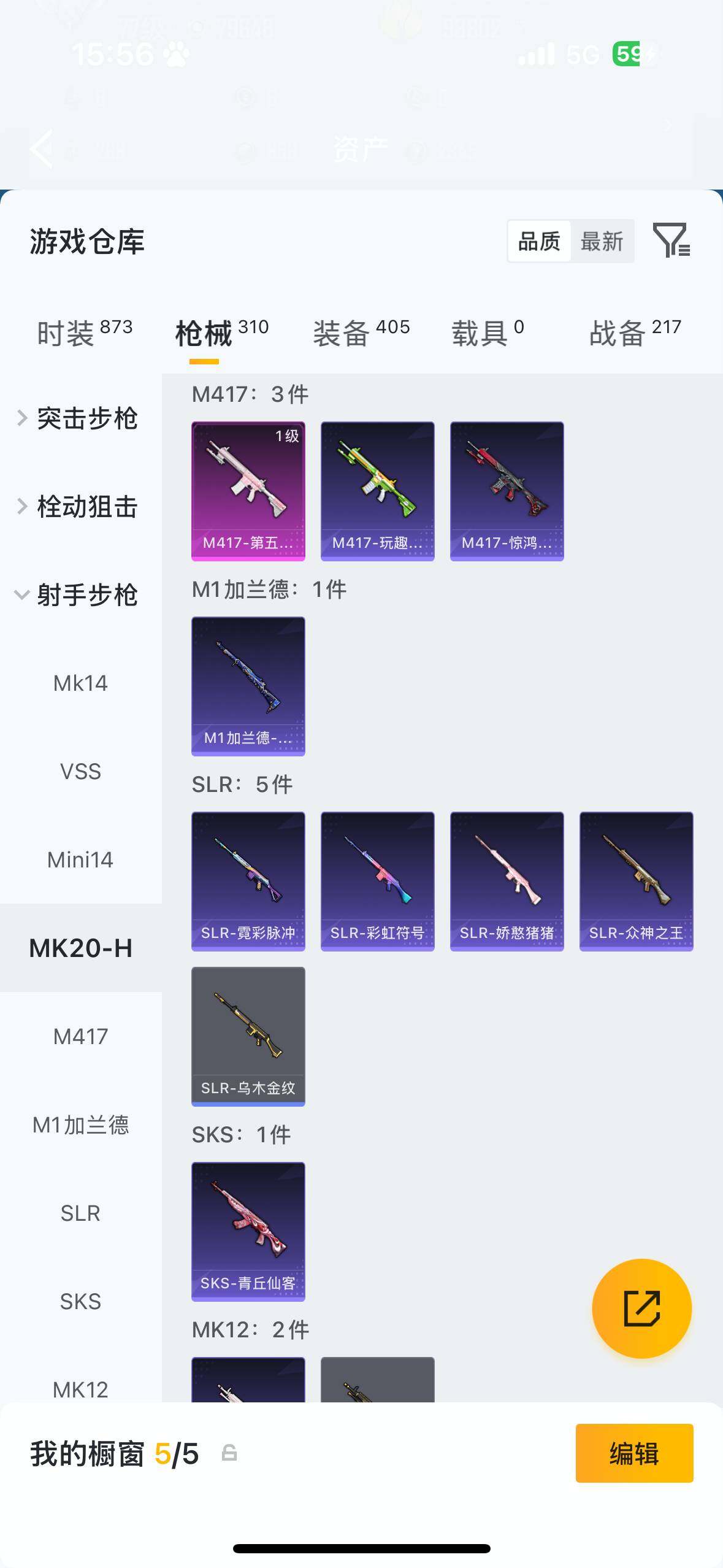Switch sorting to 最新
The image size is (723, 1568).
coord(603,240)
